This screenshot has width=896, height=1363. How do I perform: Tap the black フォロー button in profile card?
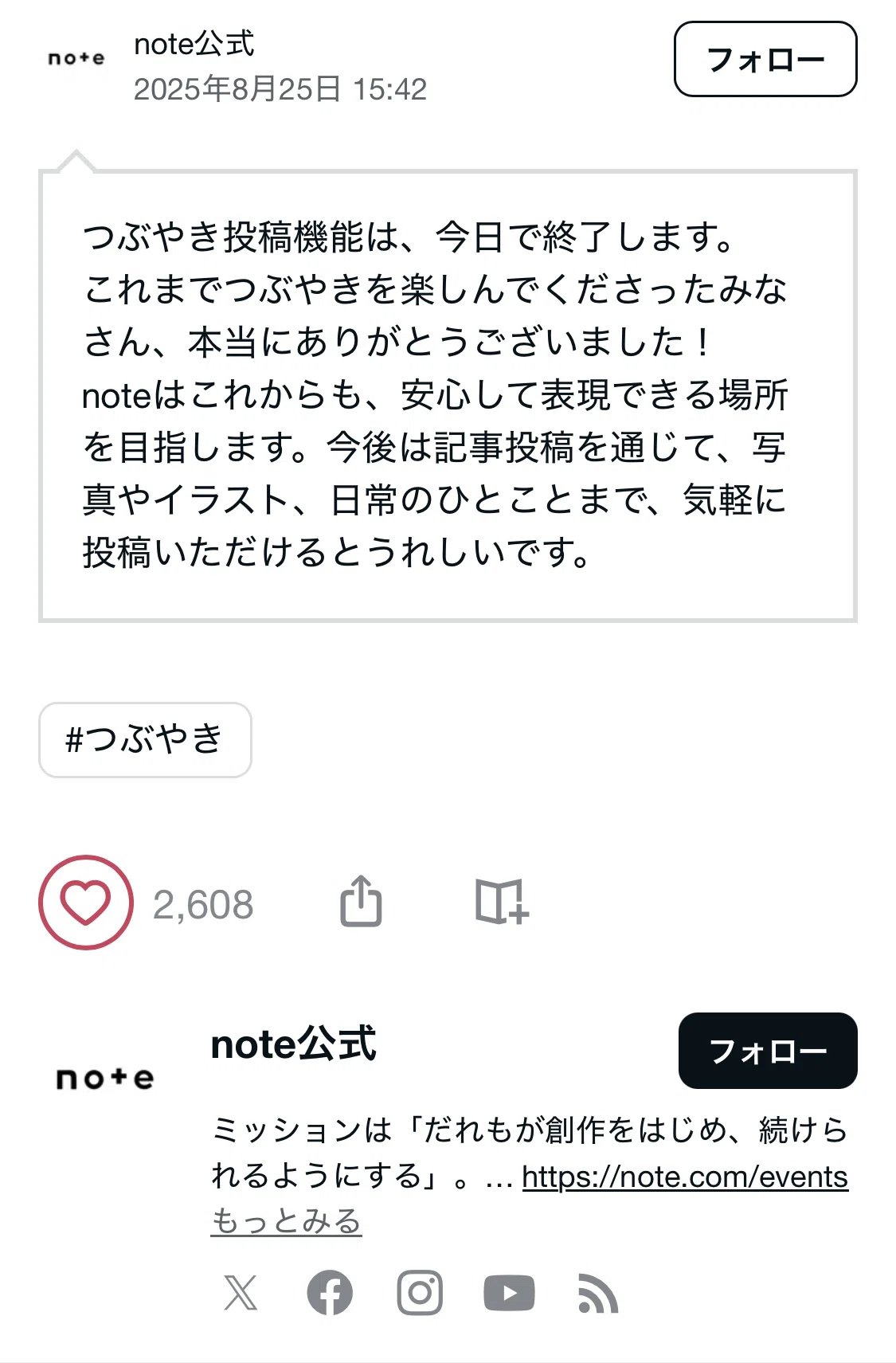pos(768,1051)
